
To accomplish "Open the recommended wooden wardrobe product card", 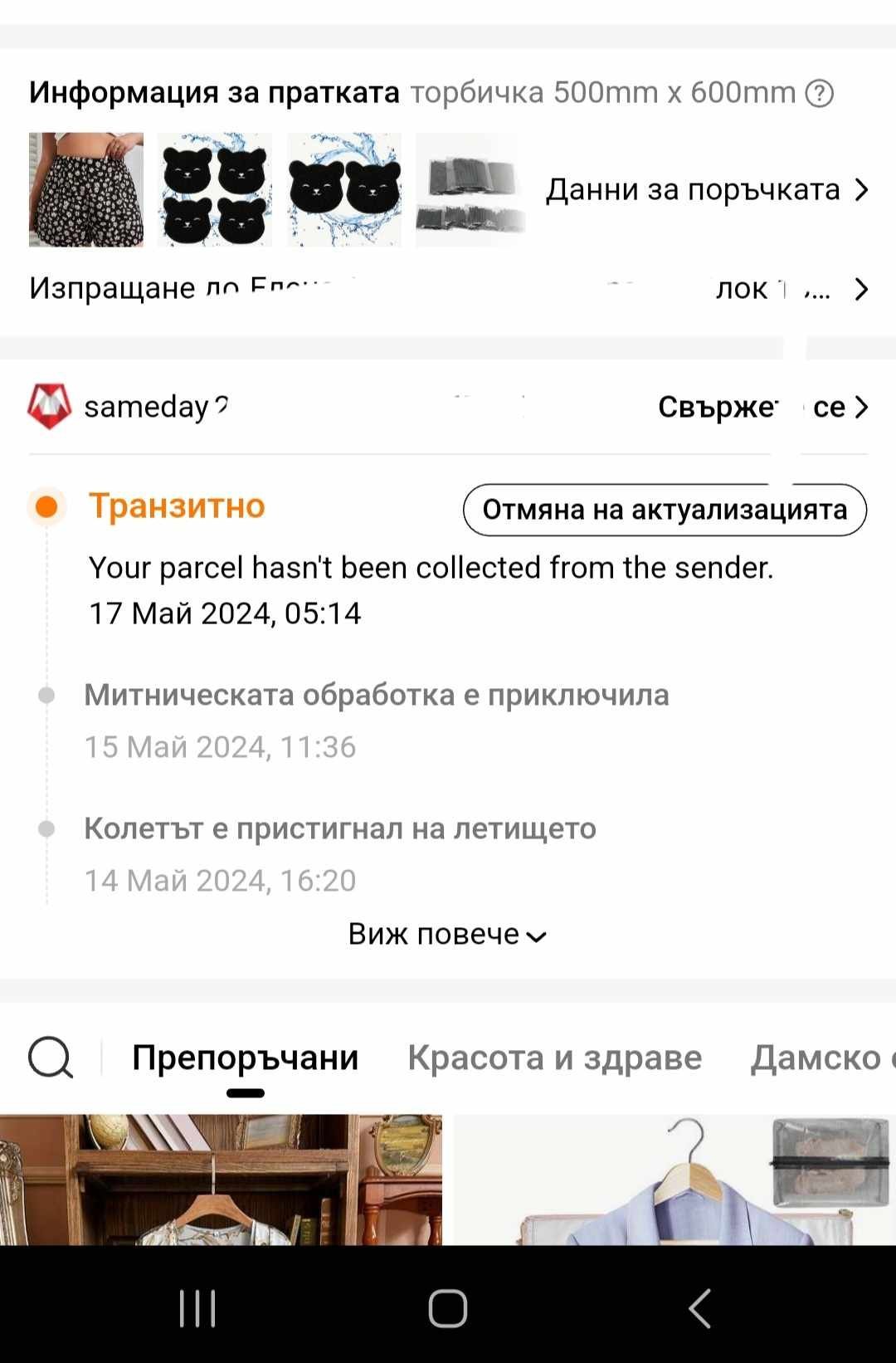I will (221, 1180).
